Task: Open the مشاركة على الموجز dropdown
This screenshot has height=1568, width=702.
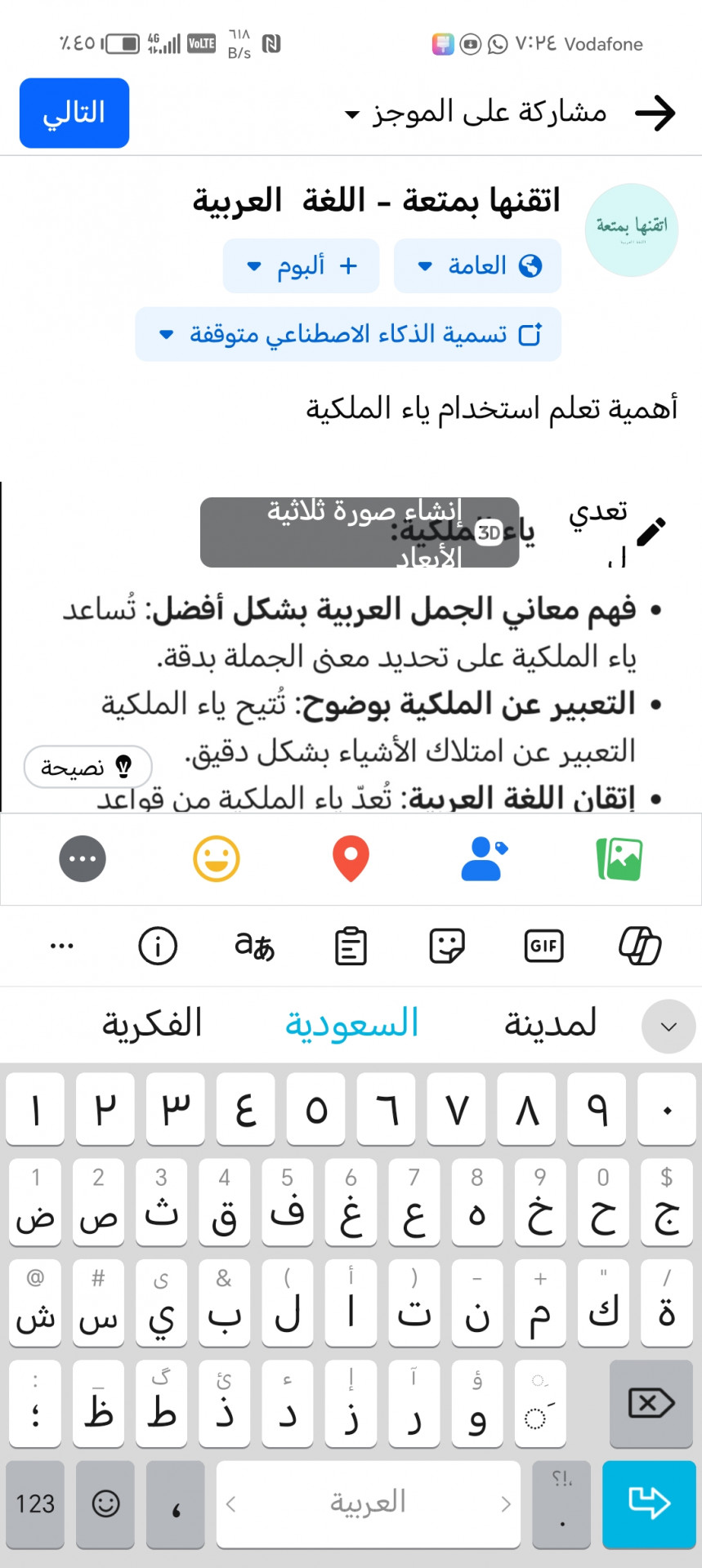Action: 476,113
